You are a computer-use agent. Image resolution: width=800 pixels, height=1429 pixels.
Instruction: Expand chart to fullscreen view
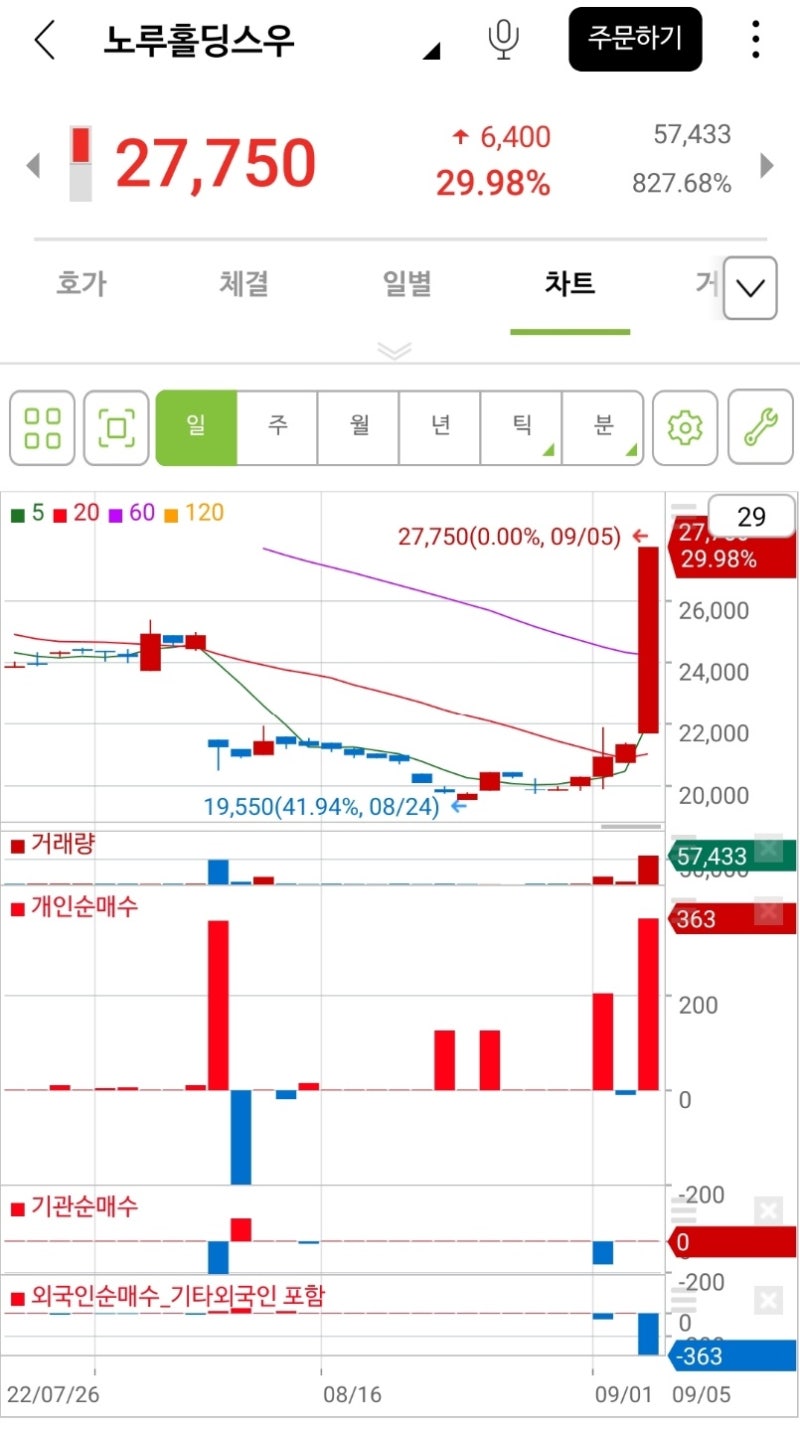point(117,428)
